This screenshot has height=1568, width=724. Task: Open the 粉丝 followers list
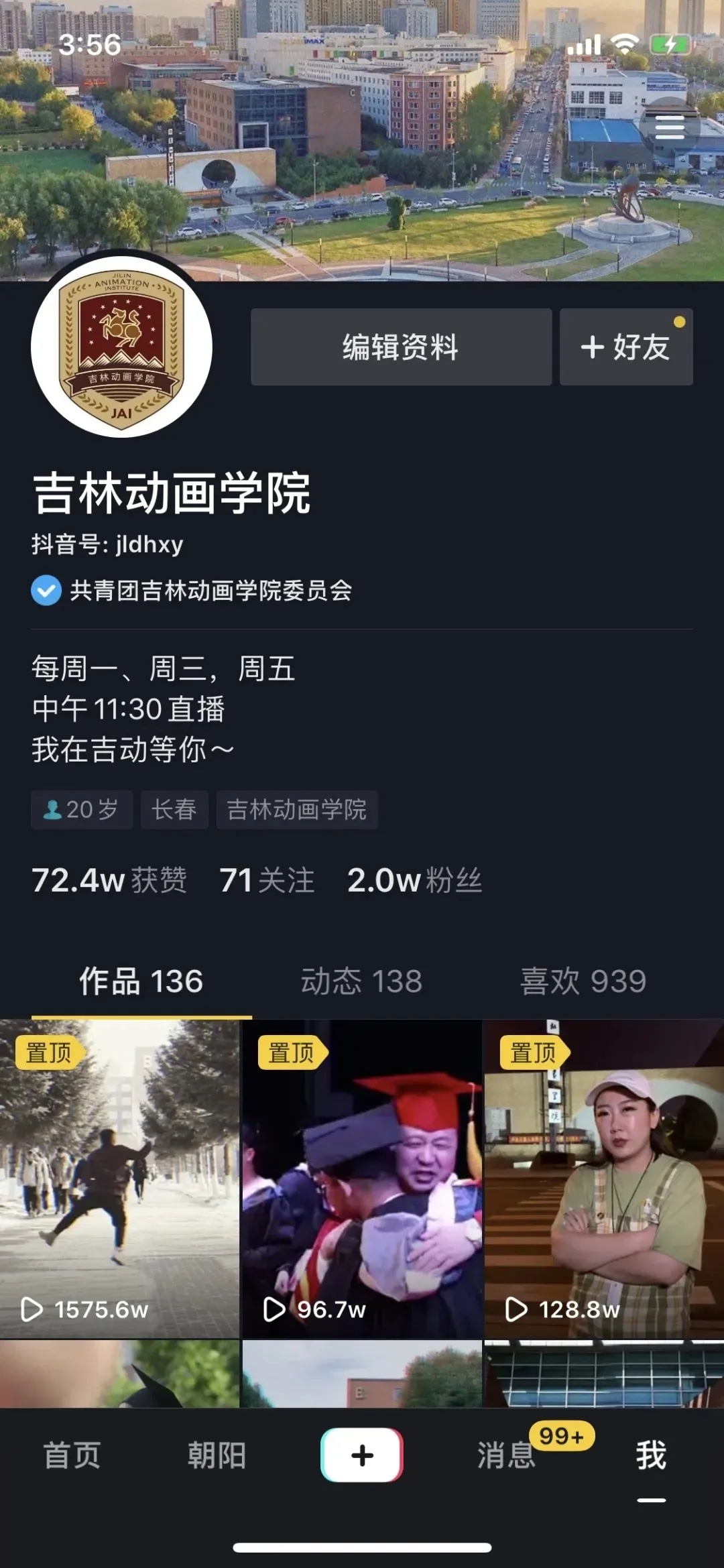pyautogui.click(x=414, y=880)
